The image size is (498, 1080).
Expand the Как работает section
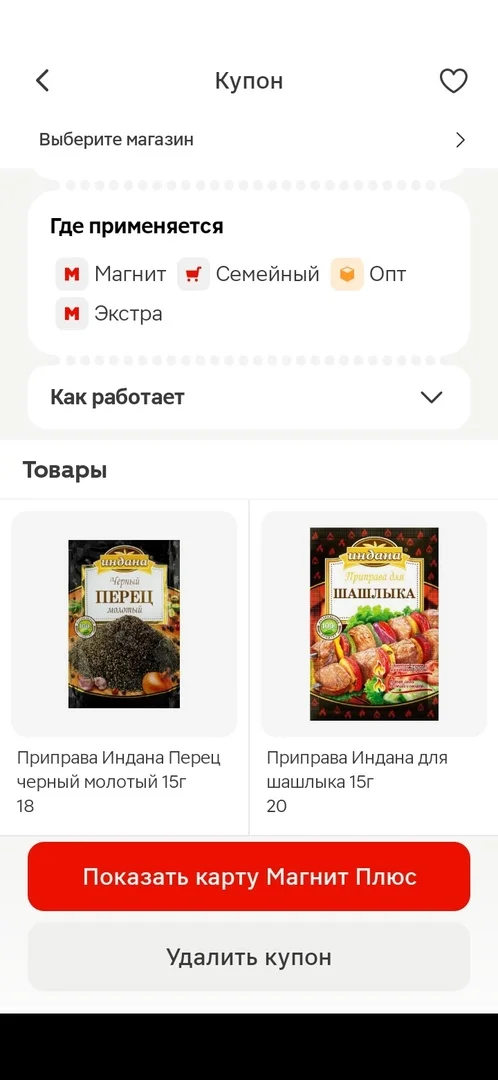pos(249,397)
